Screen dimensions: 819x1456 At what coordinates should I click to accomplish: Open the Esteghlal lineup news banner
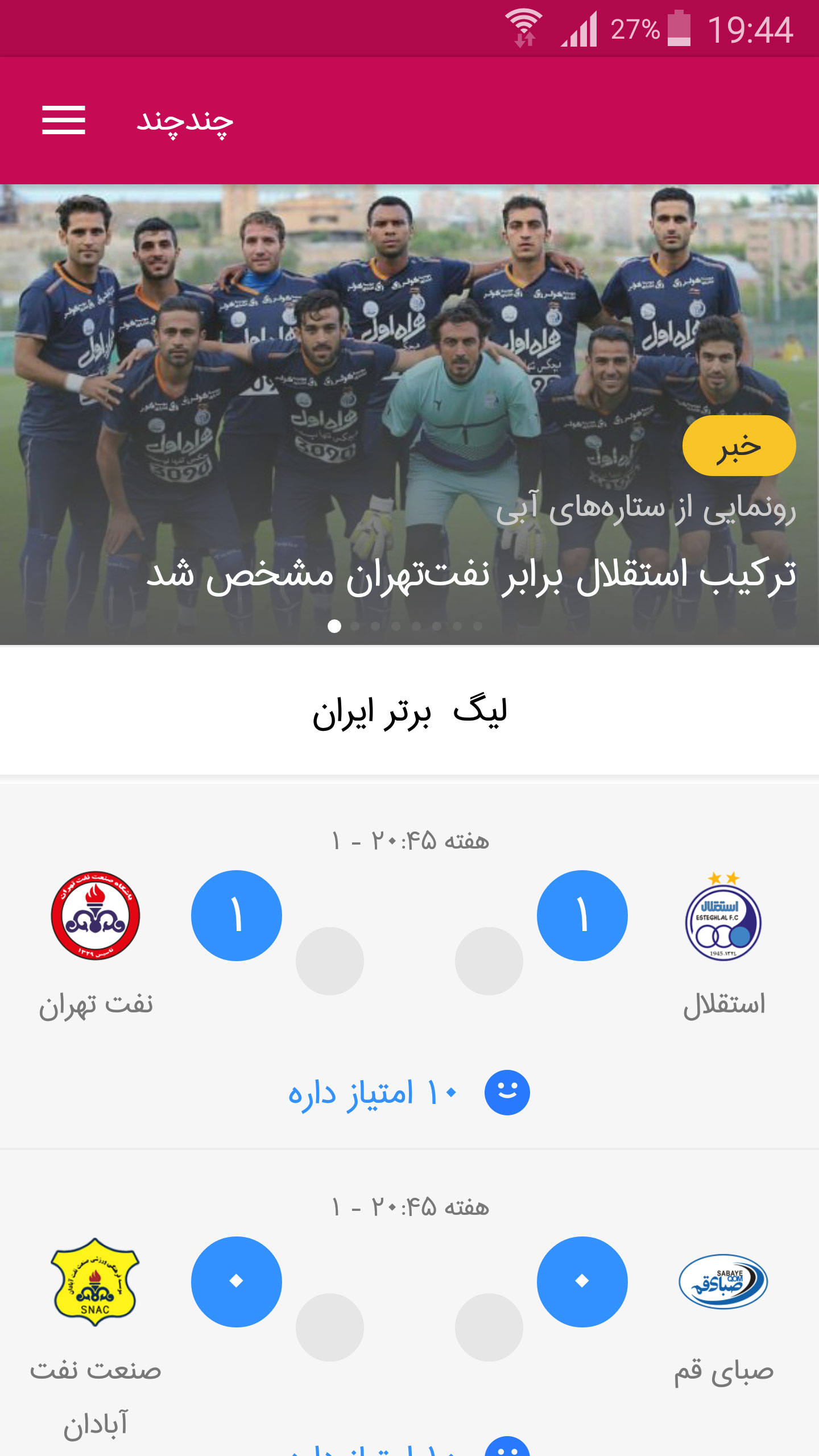pyautogui.click(x=409, y=415)
